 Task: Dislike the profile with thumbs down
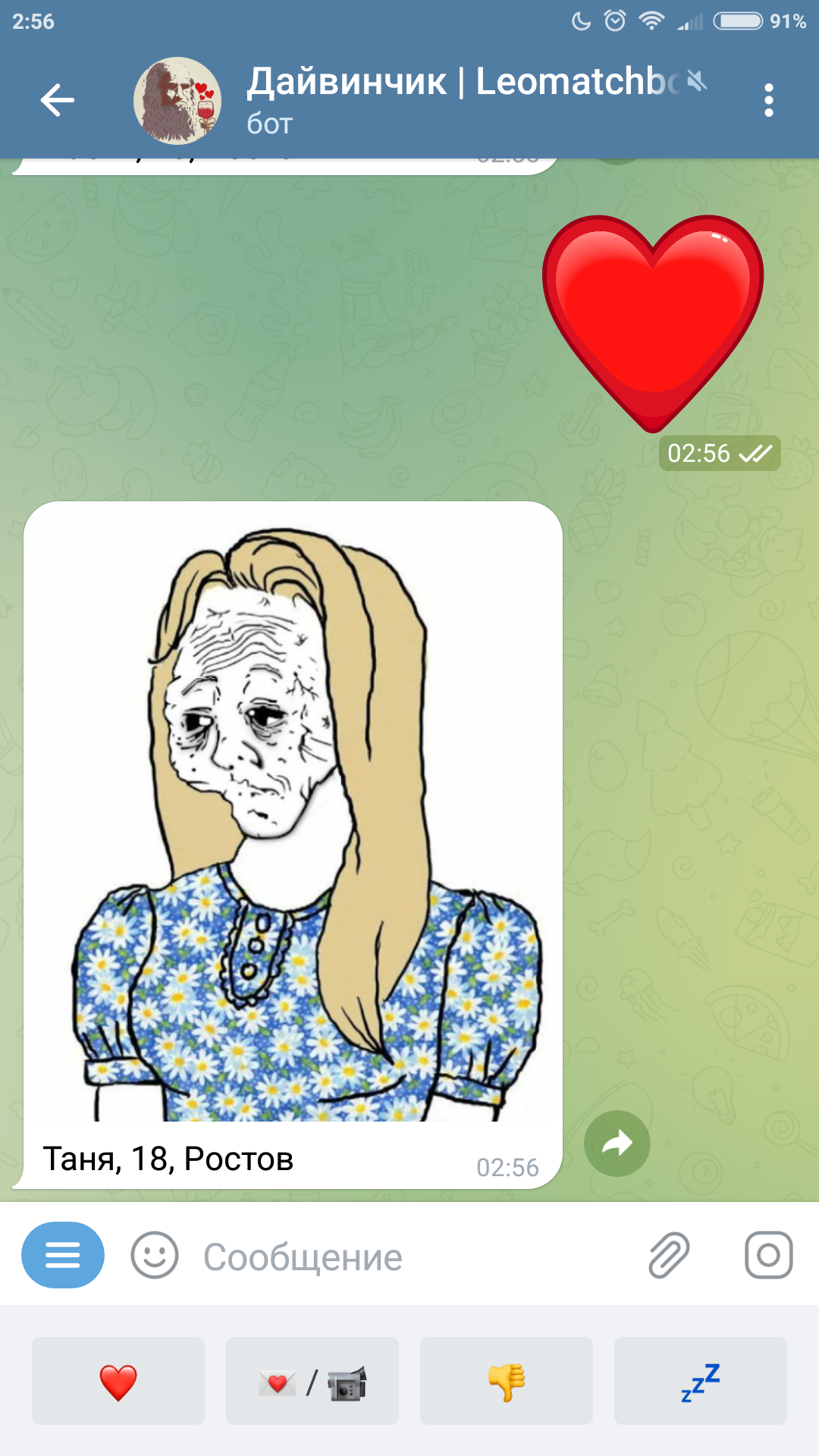507,1381
